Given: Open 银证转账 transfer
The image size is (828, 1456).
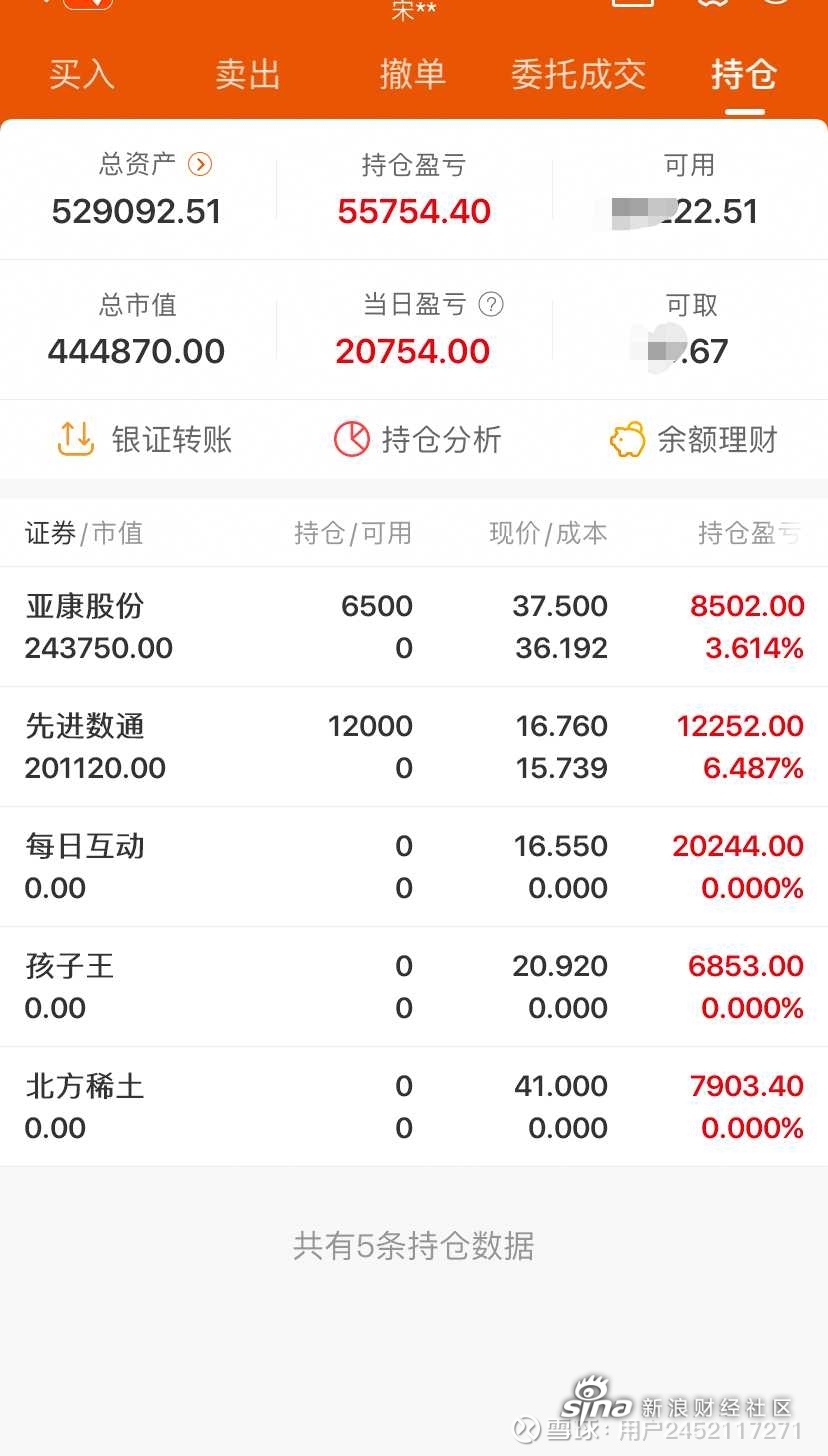Looking at the screenshot, I should coord(145,439).
